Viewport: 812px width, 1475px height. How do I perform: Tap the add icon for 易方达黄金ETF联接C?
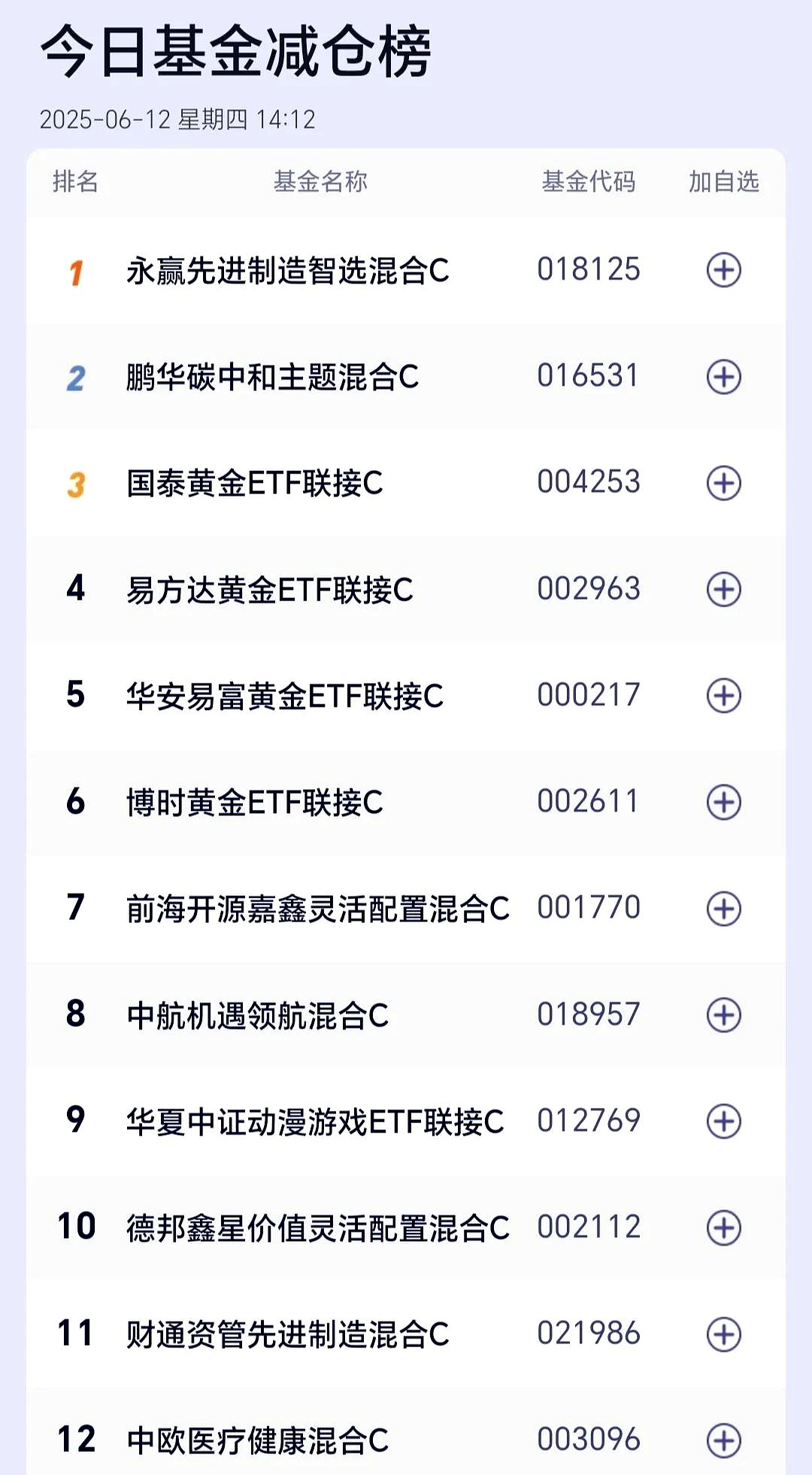pyautogui.click(x=726, y=590)
